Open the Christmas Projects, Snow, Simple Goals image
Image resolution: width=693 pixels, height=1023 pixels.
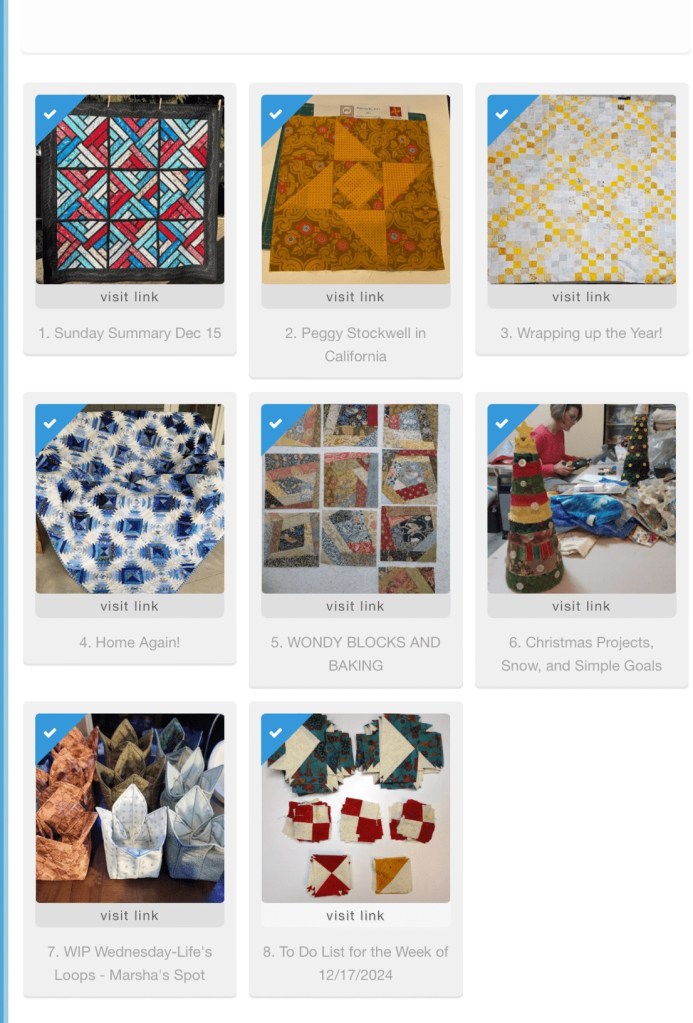coord(581,498)
